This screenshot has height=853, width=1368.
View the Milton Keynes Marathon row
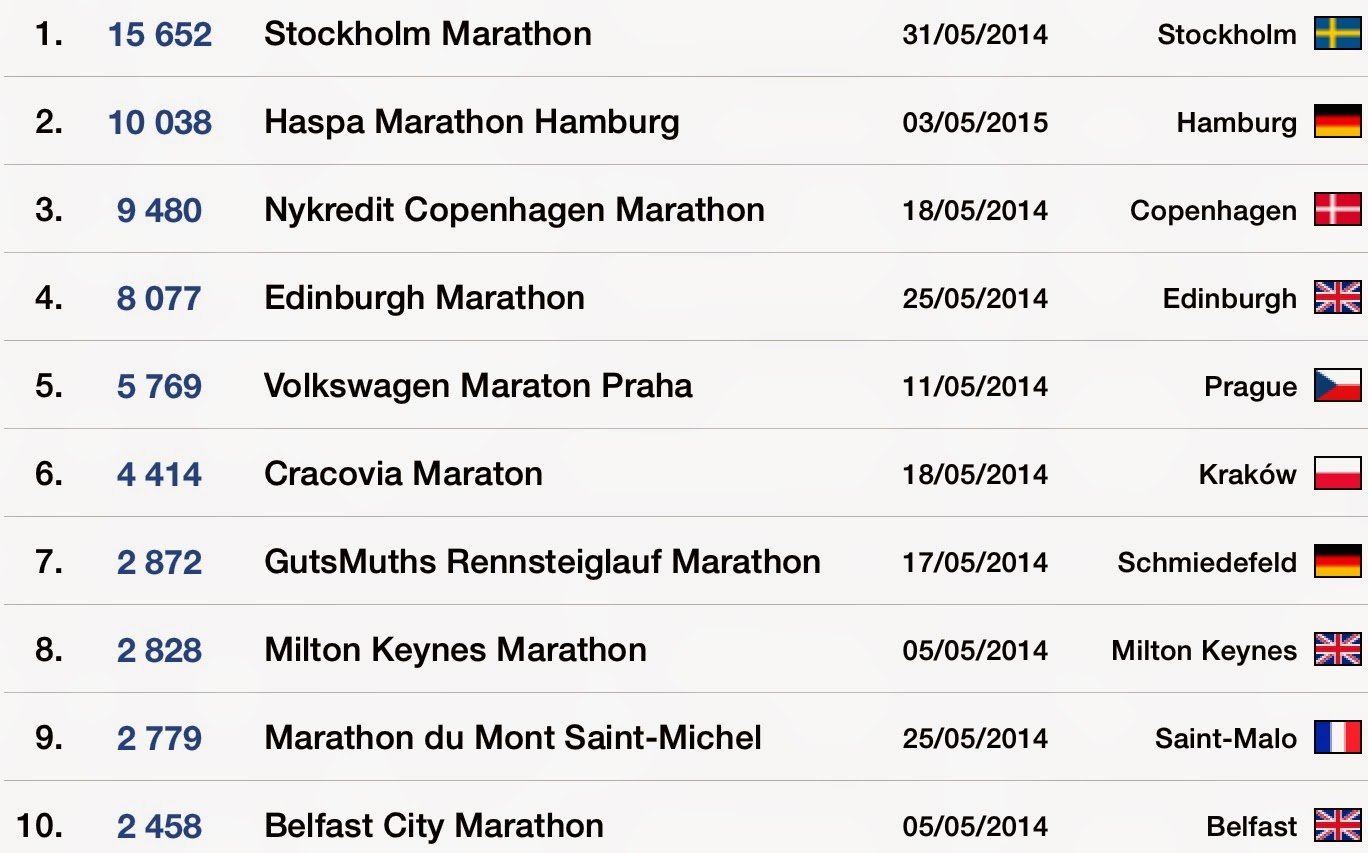[x=455, y=650]
